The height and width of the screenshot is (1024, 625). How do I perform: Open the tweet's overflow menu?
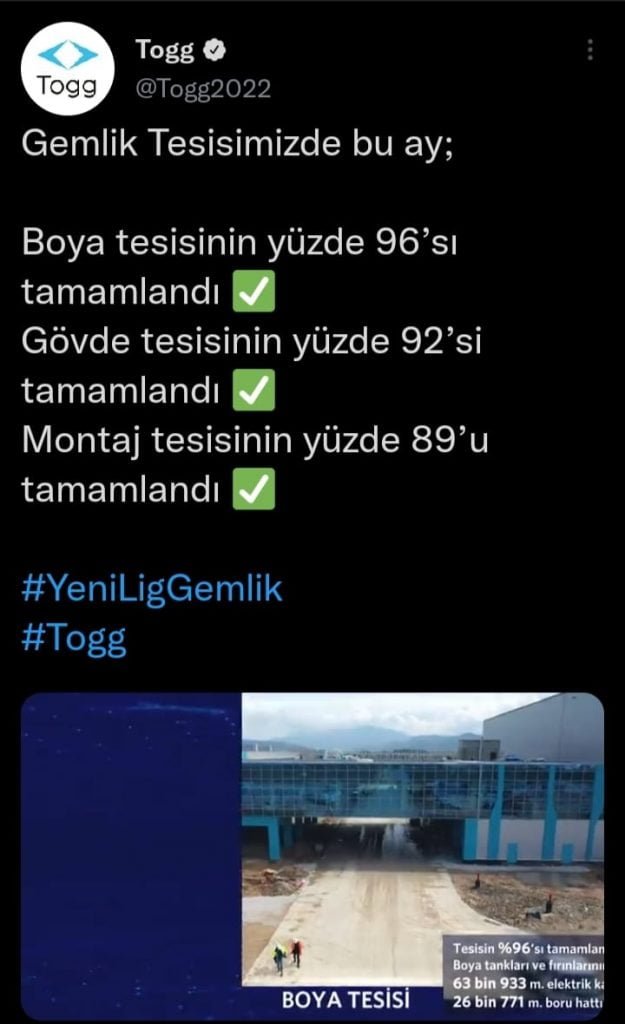click(591, 49)
